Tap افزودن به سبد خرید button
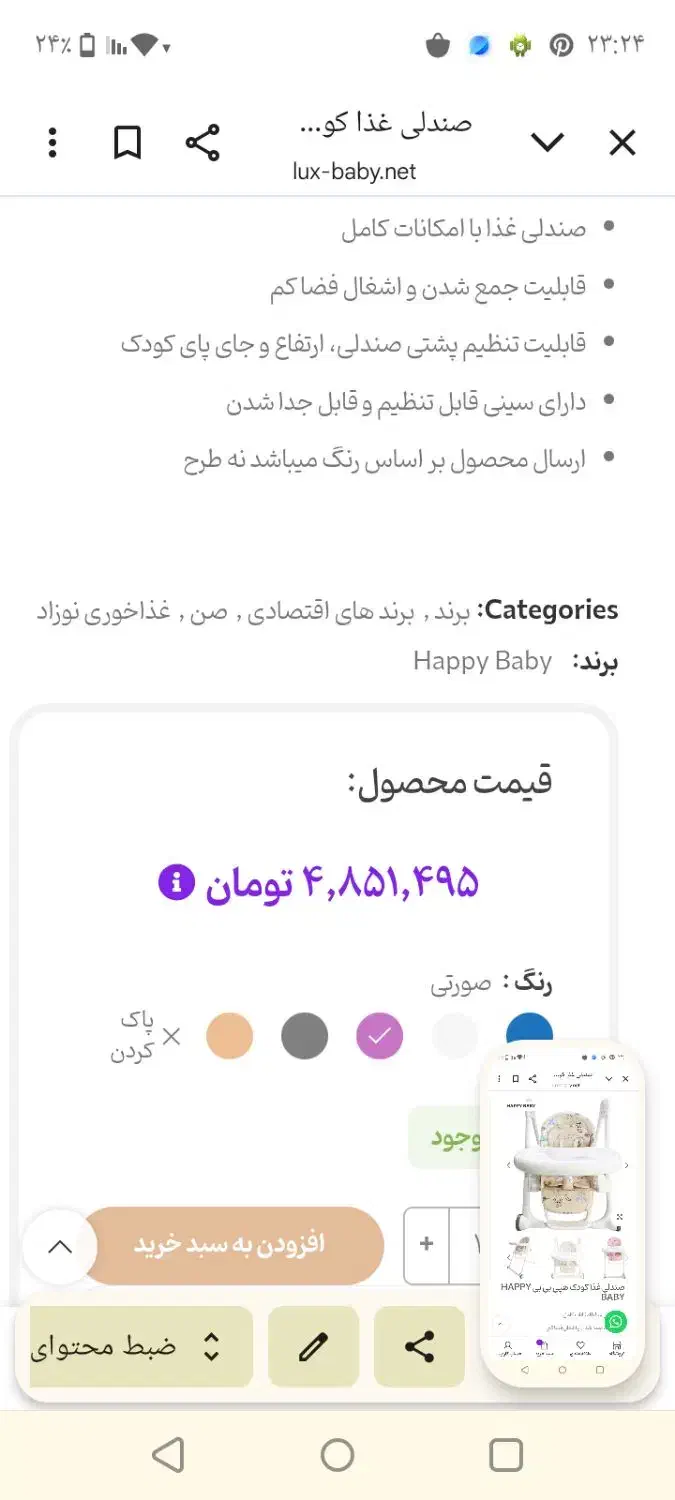This screenshot has height=1500, width=675. pos(232,1245)
